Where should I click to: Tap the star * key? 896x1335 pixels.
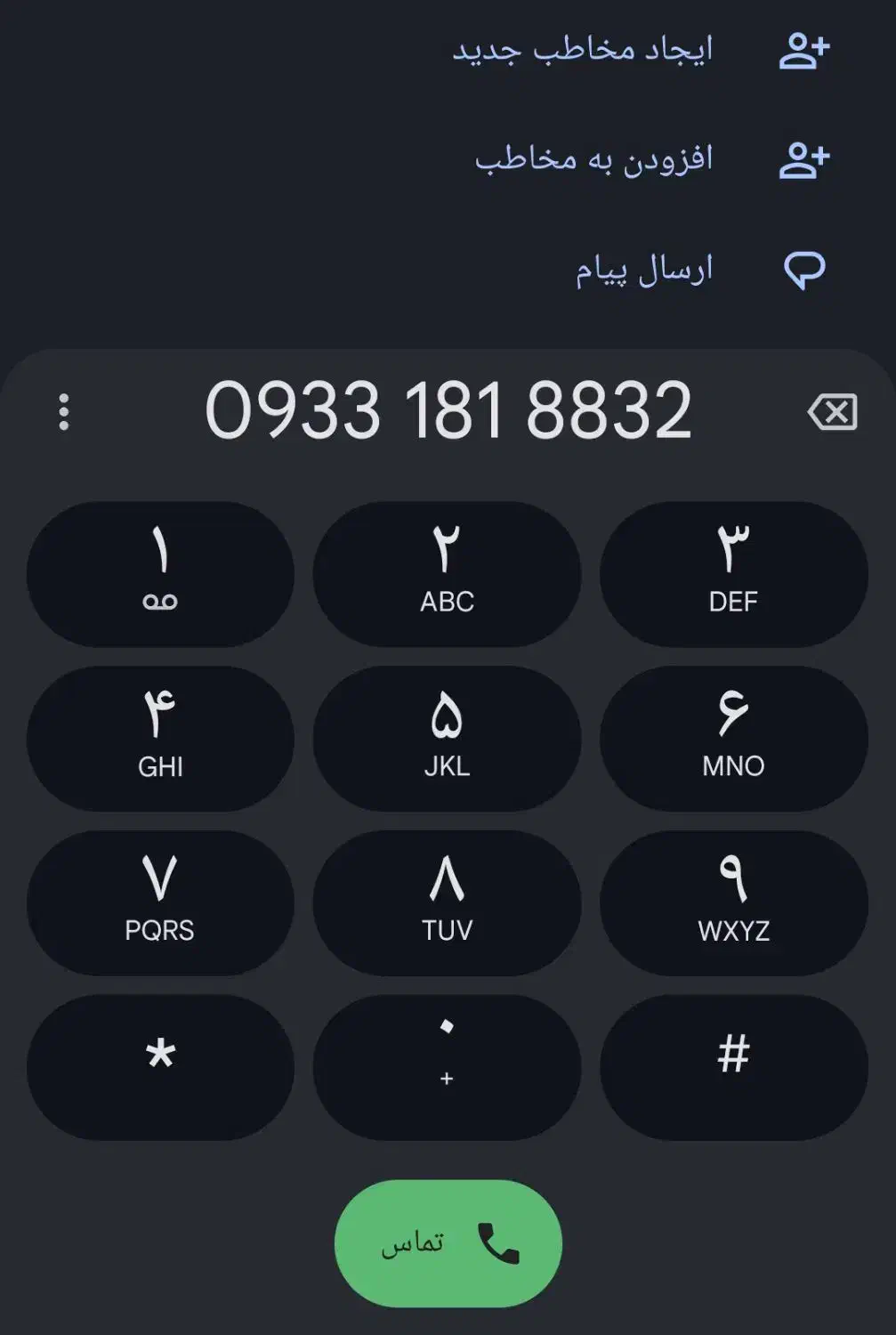click(x=160, y=1067)
